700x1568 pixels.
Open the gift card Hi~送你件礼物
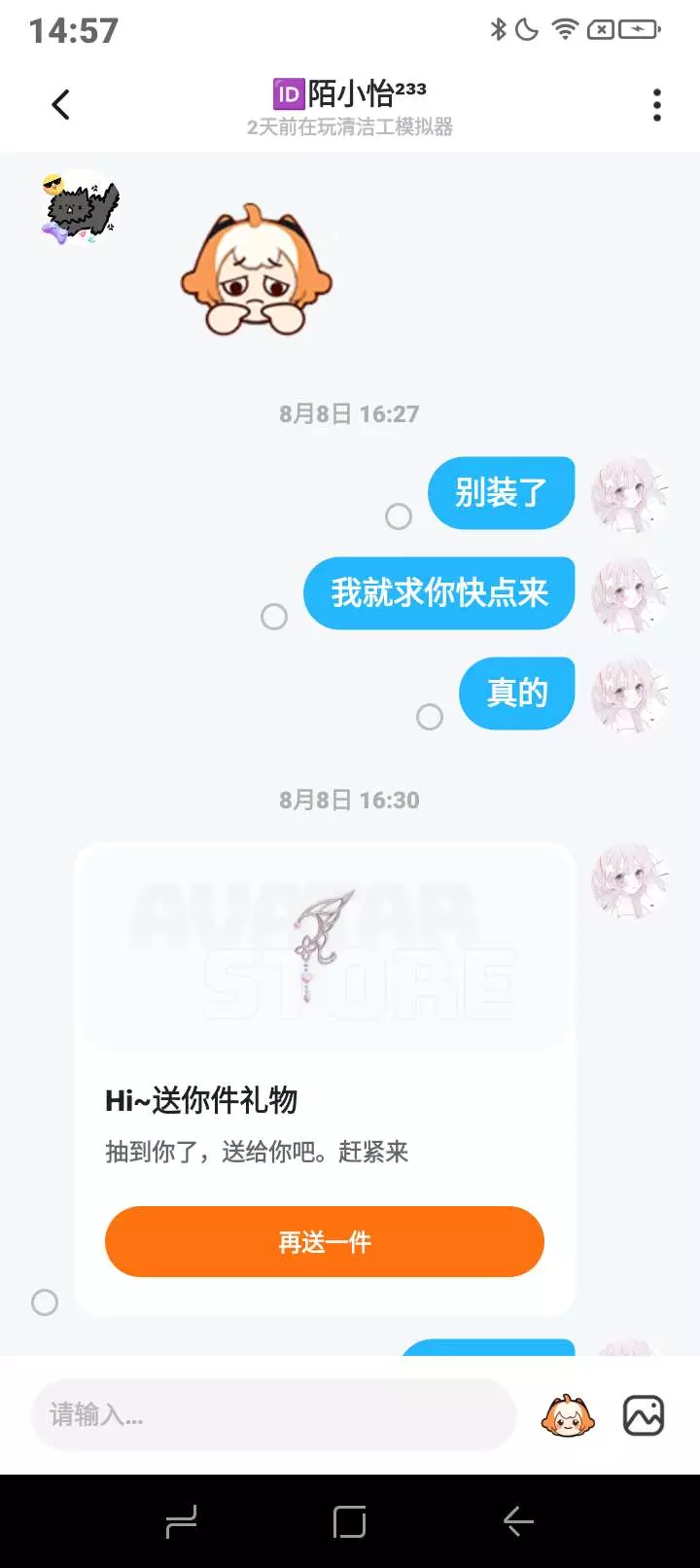325,1079
